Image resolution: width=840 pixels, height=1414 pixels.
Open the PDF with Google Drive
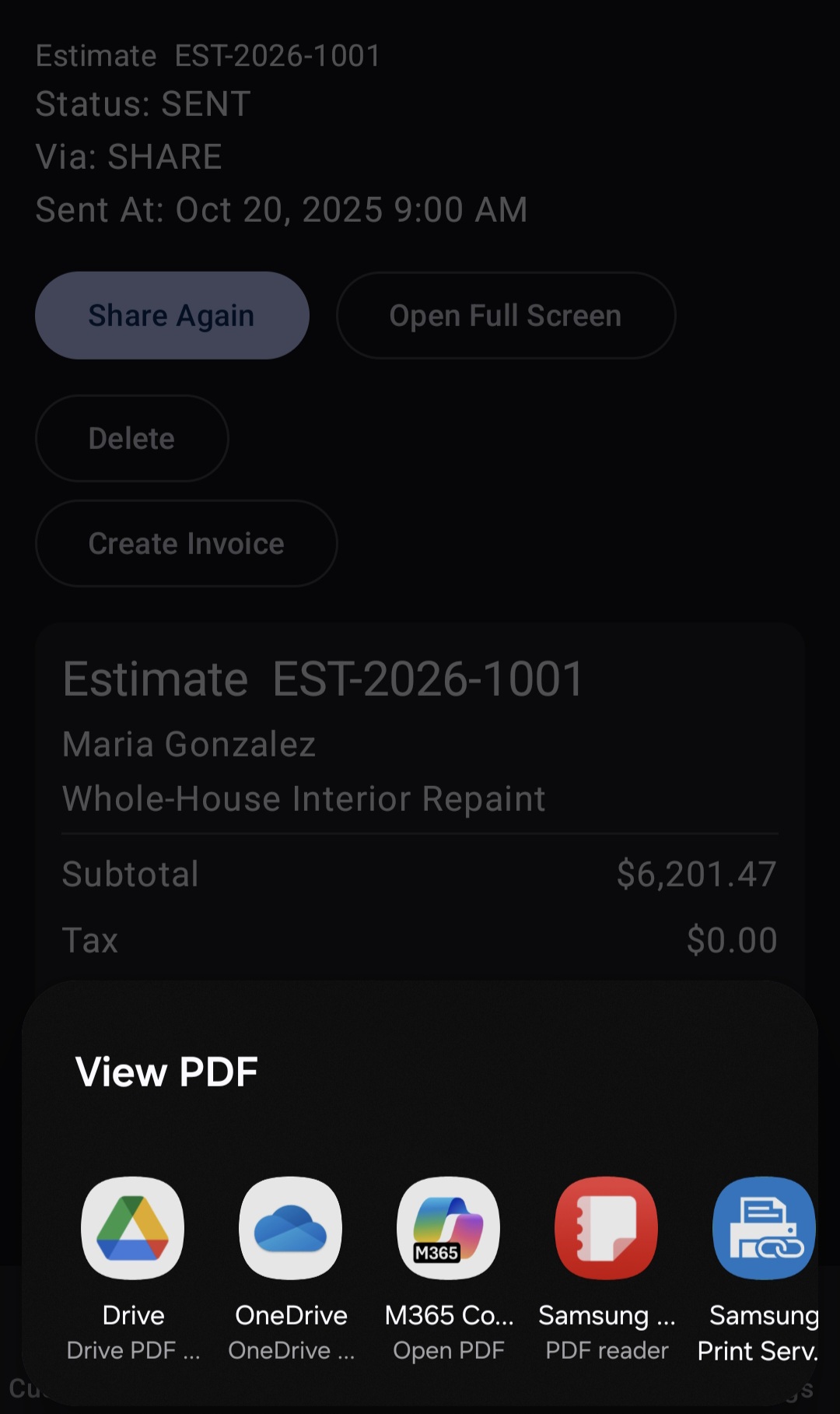[x=132, y=1226]
